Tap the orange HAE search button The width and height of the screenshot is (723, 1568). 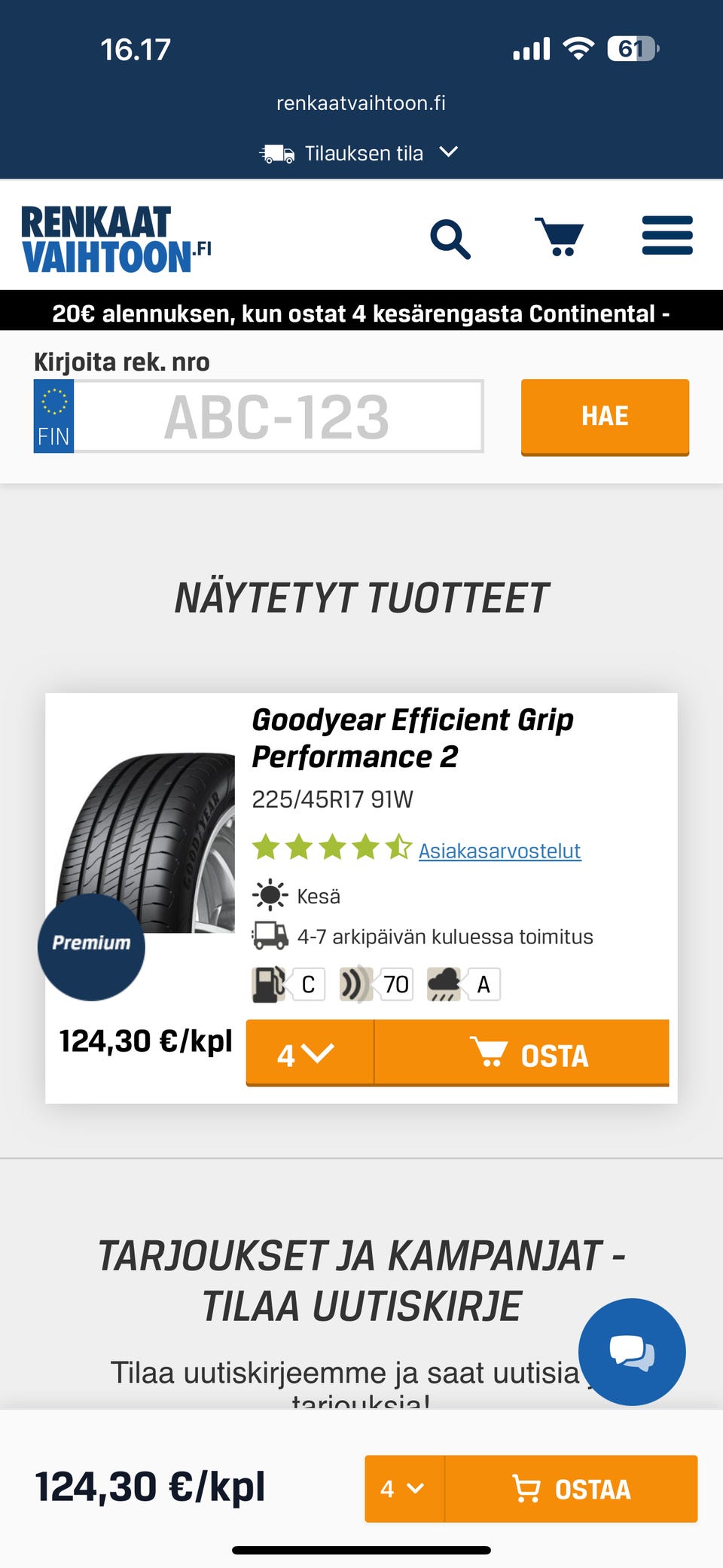pyautogui.click(x=605, y=417)
